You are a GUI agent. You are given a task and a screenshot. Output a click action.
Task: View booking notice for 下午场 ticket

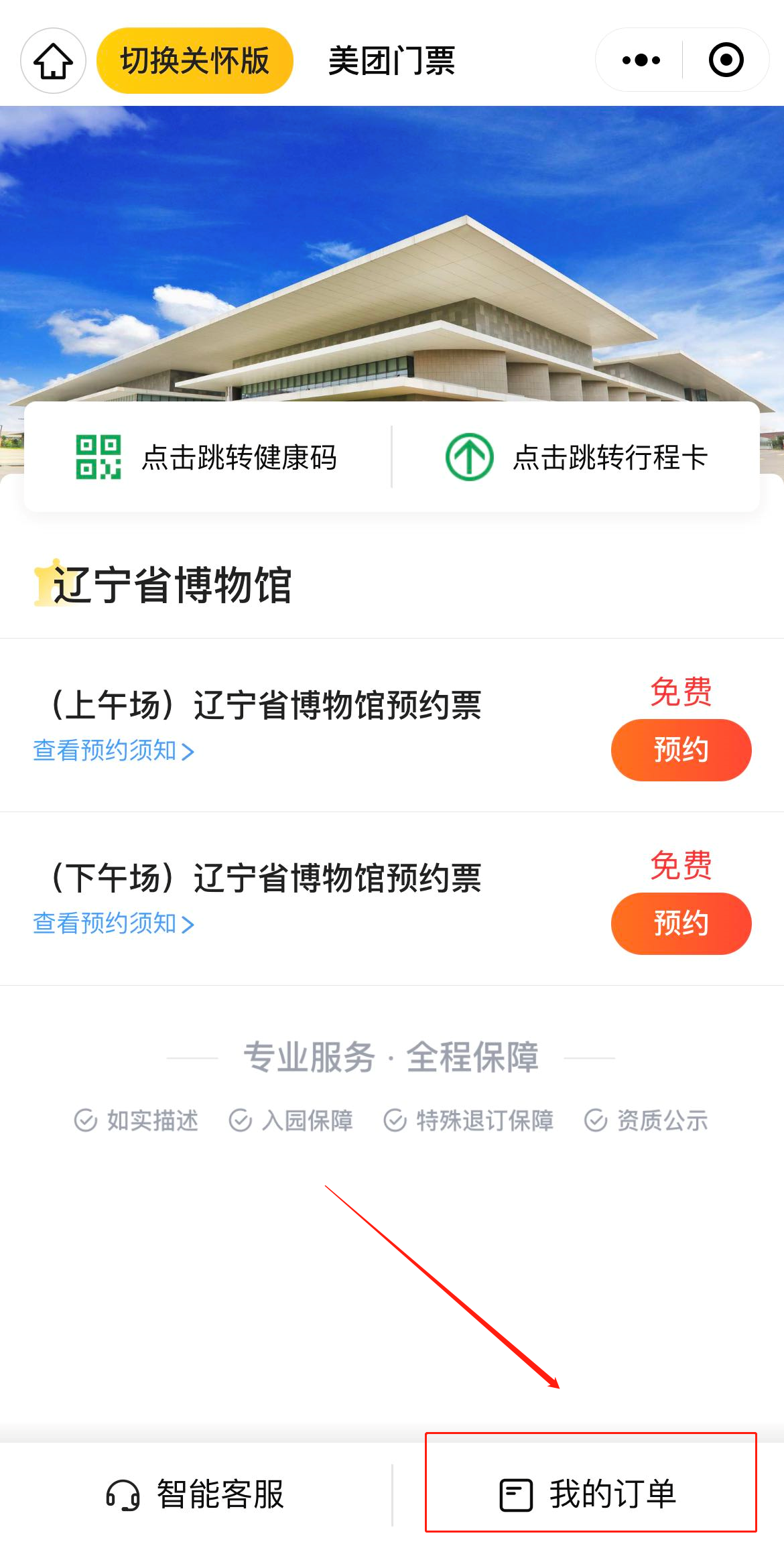tap(113, 923)
